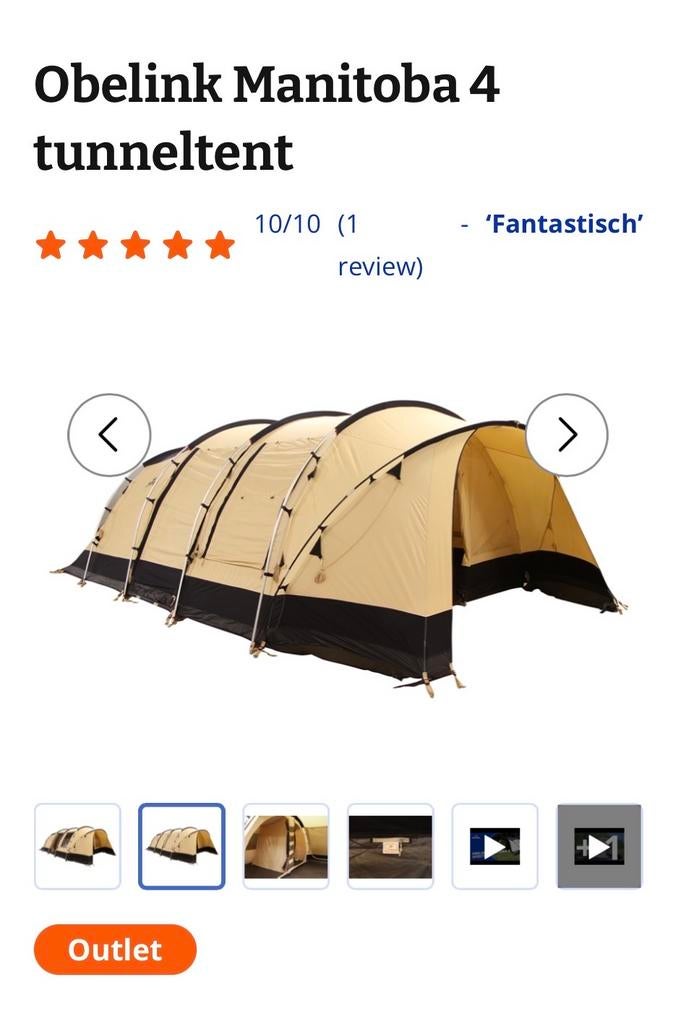Select the first tent thumbnail
The height and width of the screenshot is (1024, 694).
coord(78,846)
